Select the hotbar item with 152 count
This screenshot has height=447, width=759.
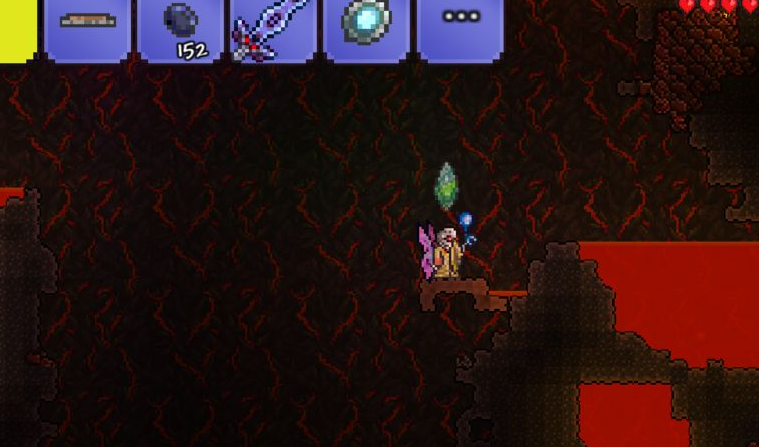(x=180, y=28)
